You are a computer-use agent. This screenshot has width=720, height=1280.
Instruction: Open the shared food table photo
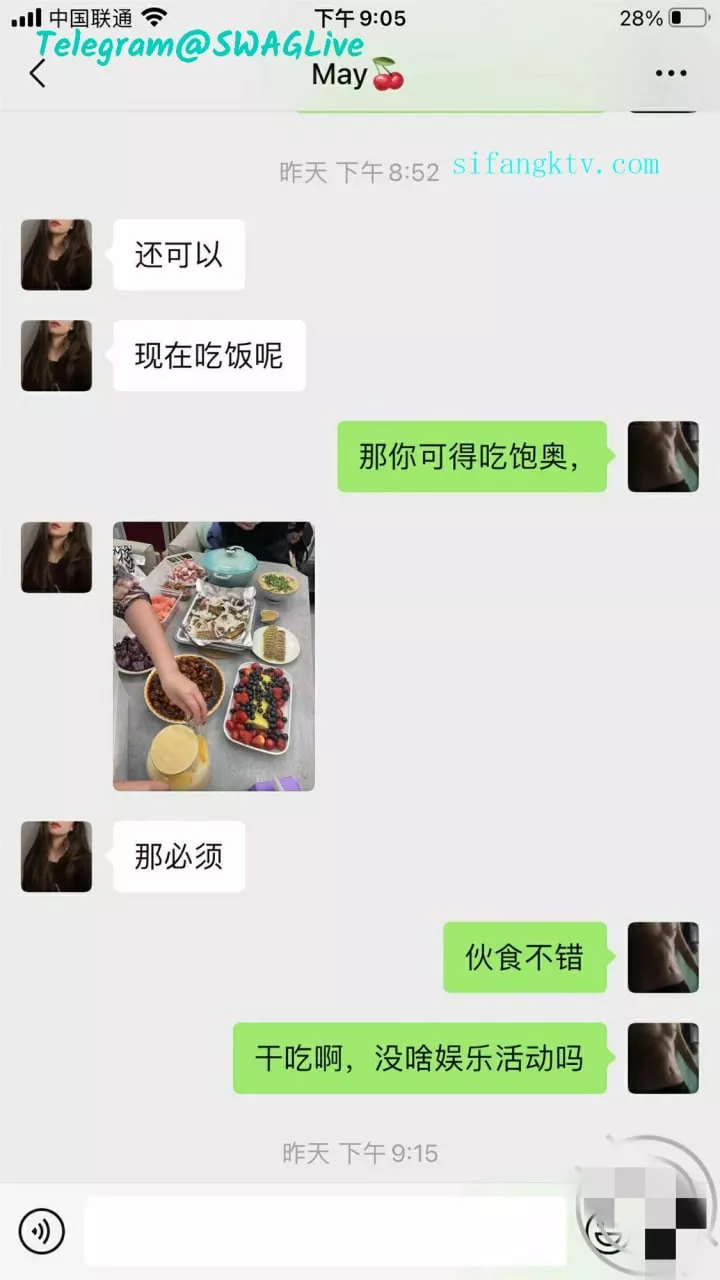213,656
